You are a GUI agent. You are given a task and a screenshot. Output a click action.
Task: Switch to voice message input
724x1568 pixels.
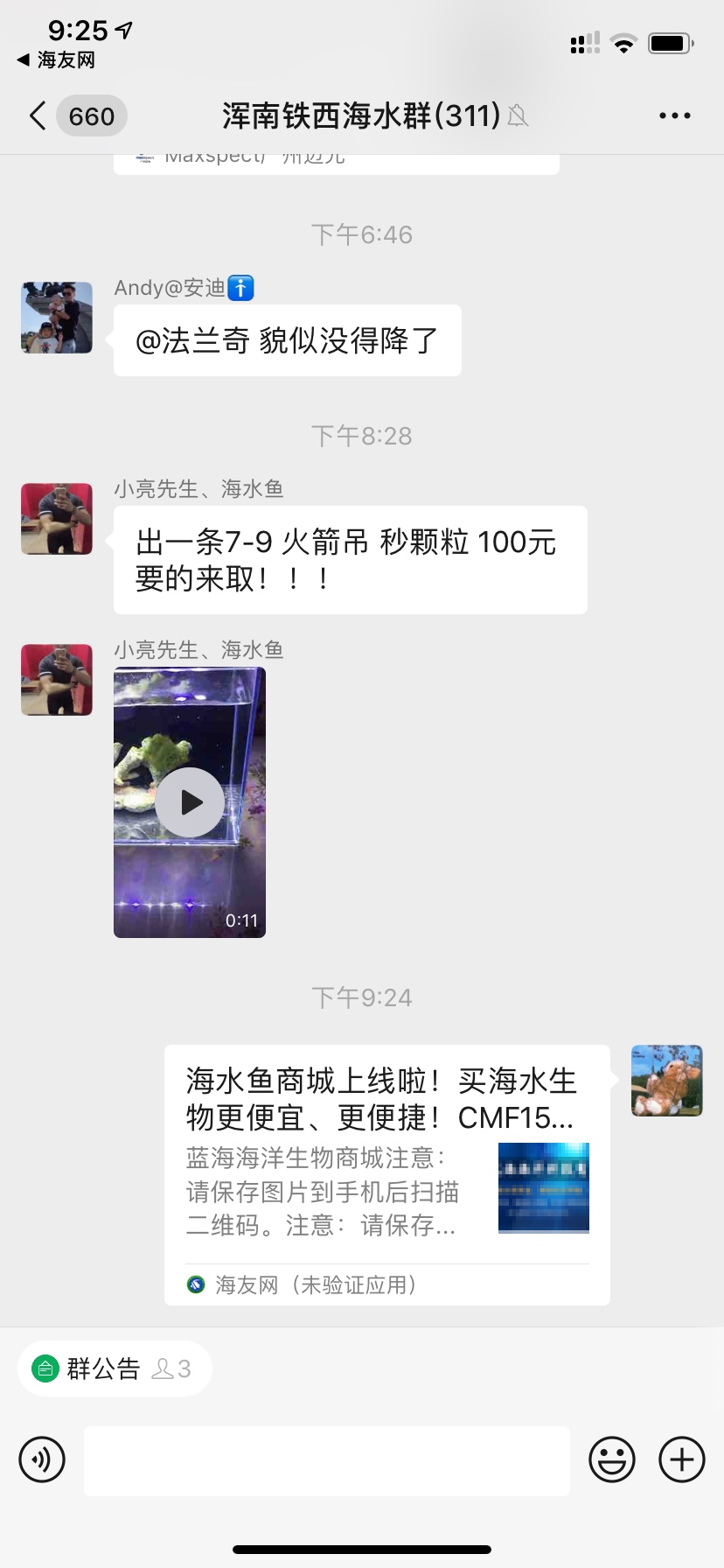click(42, 1459)
